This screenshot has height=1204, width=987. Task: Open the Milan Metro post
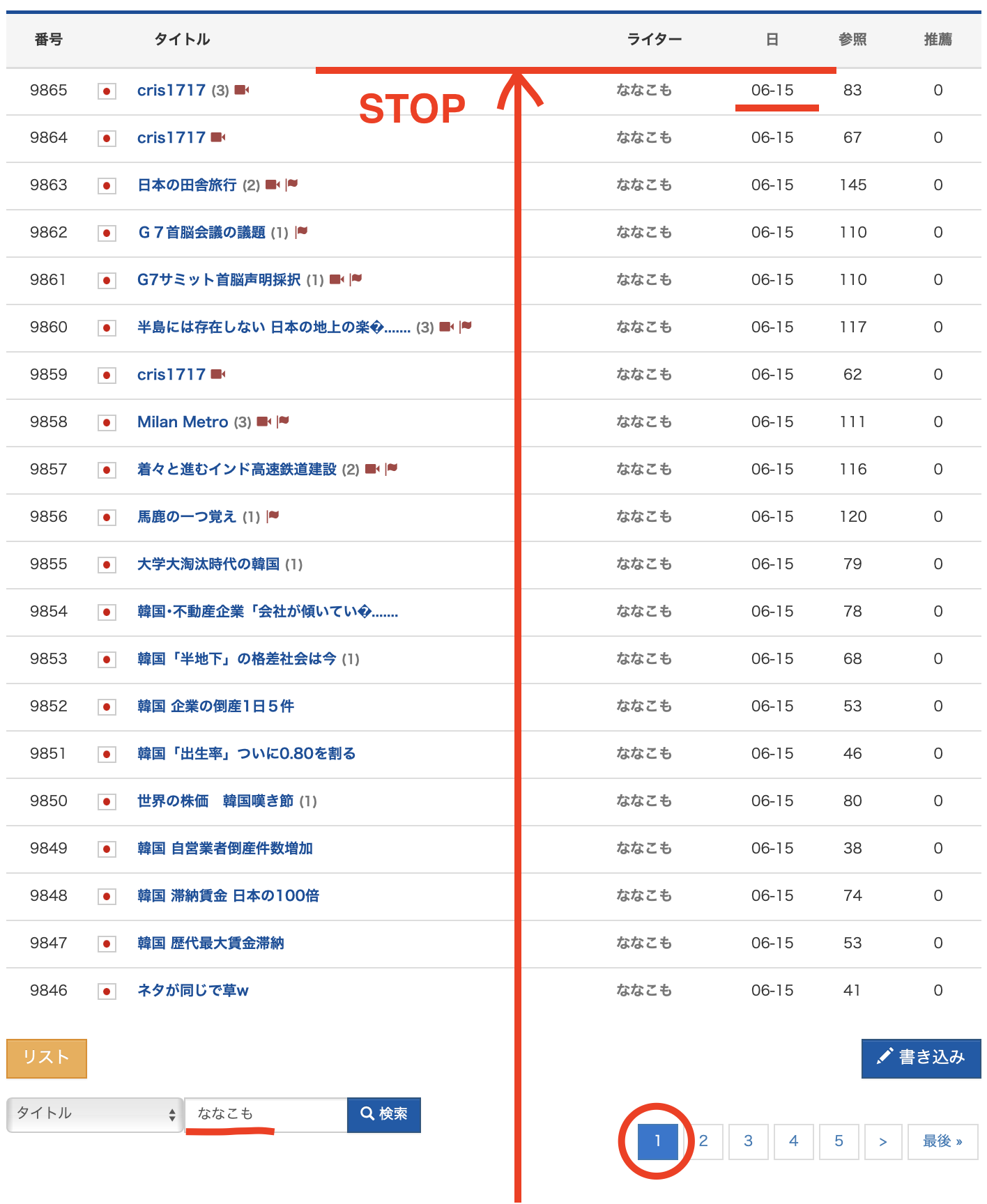pos(183,422)
